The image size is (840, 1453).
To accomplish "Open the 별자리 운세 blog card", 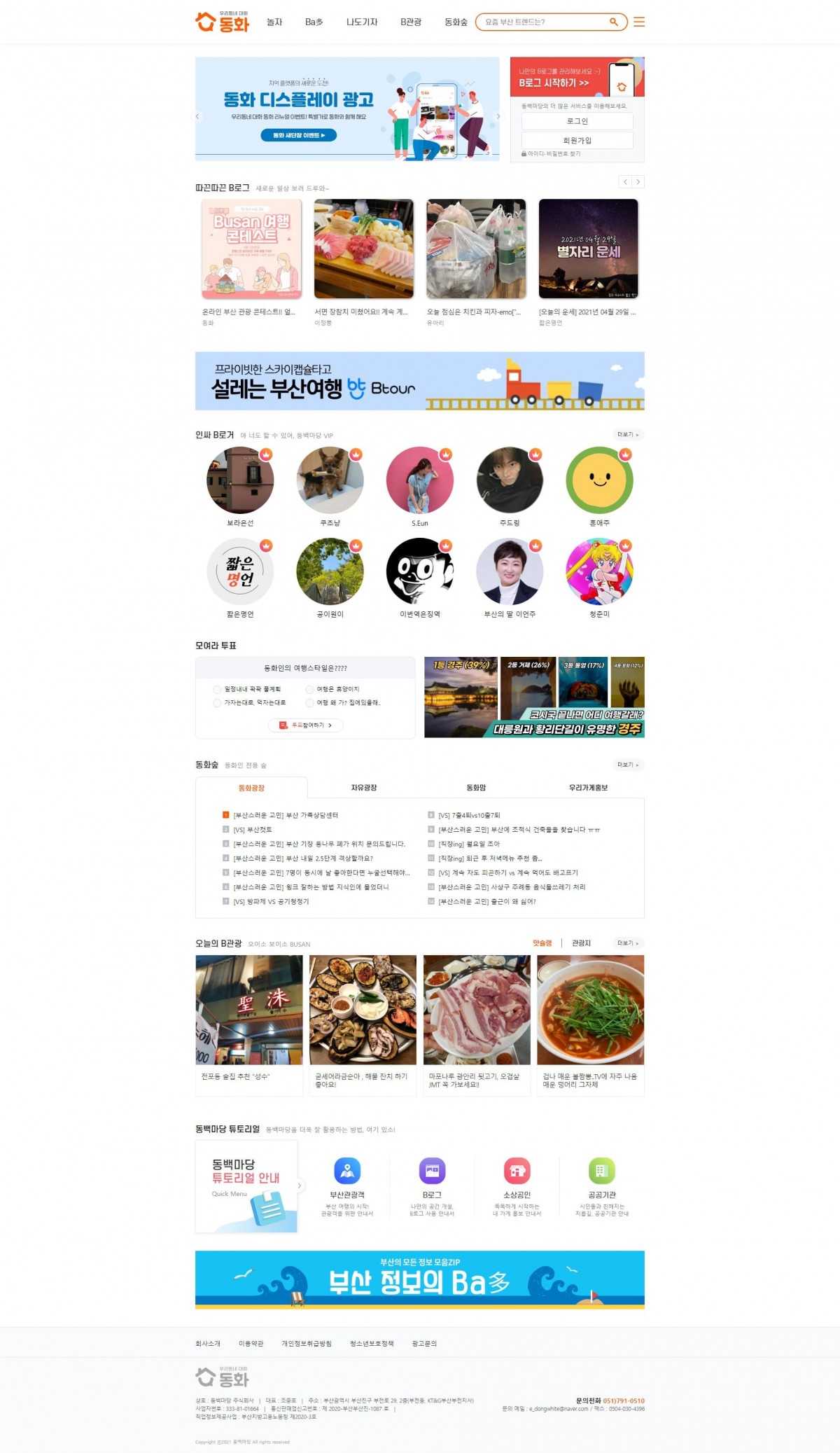I will [x=588, y=249].
